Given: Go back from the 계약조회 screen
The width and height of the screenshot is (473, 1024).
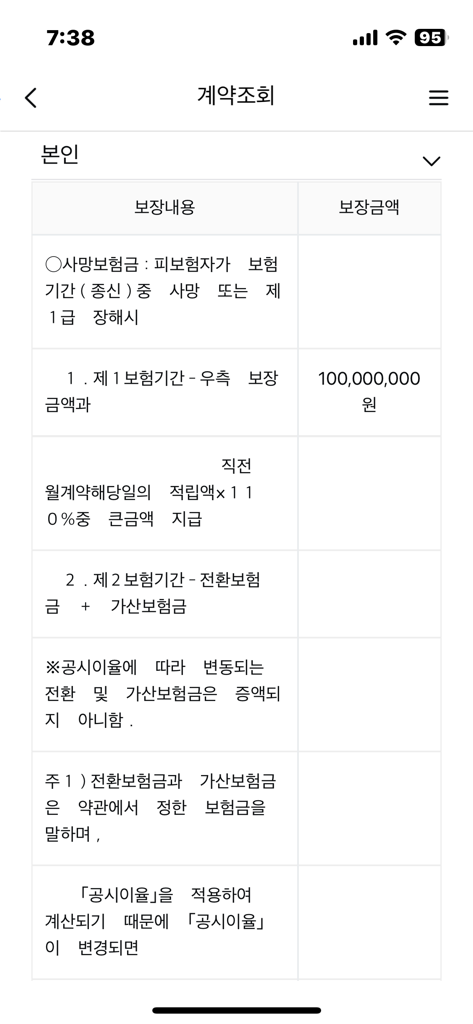Looking at the screenshot, I should click(x=31, y=97).
